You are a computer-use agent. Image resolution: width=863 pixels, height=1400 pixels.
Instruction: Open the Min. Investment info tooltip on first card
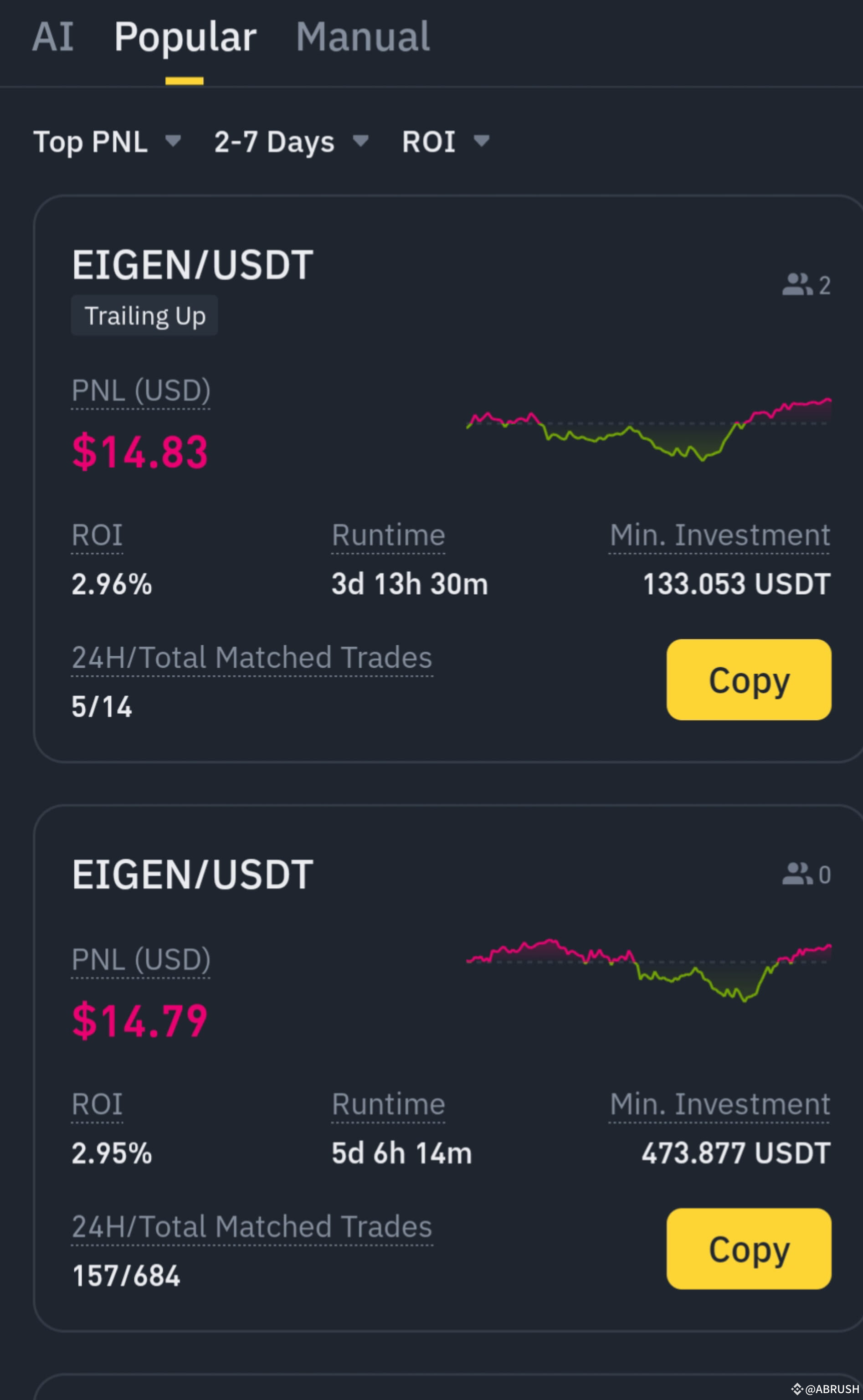[x=720, y=535]
